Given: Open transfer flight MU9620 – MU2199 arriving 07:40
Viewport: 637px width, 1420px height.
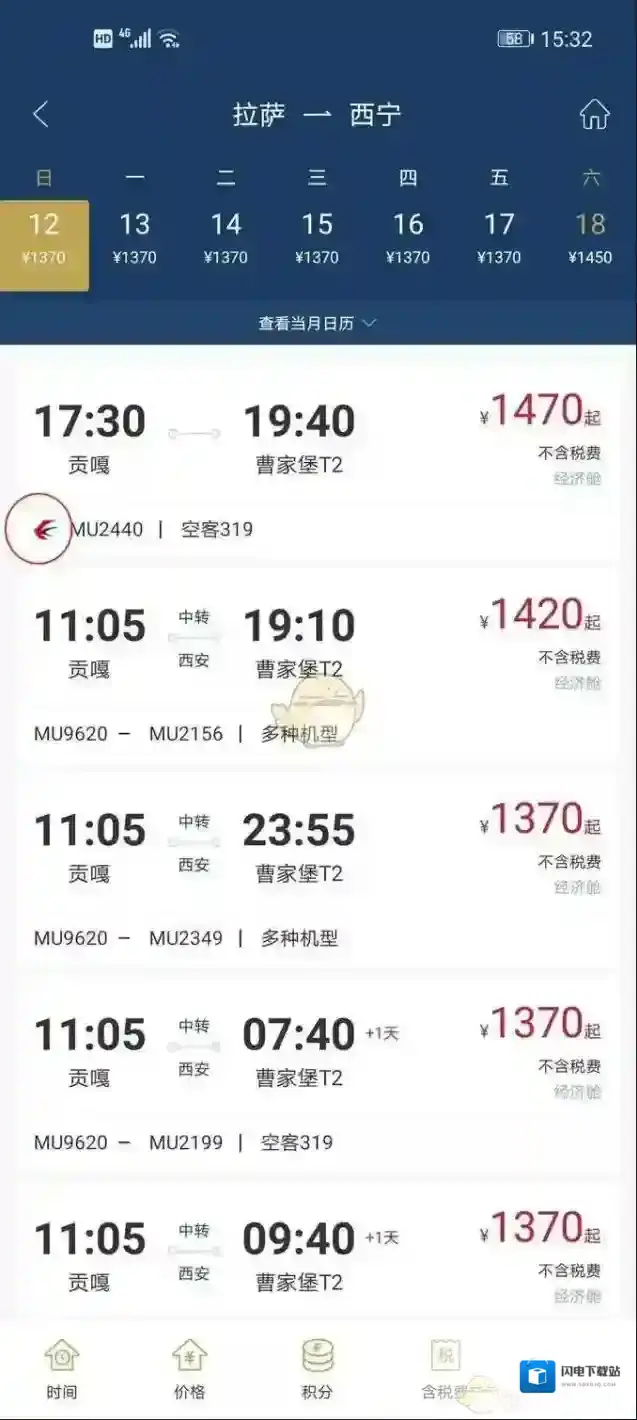Looking at the screenshot, I should pos(317,1075).
